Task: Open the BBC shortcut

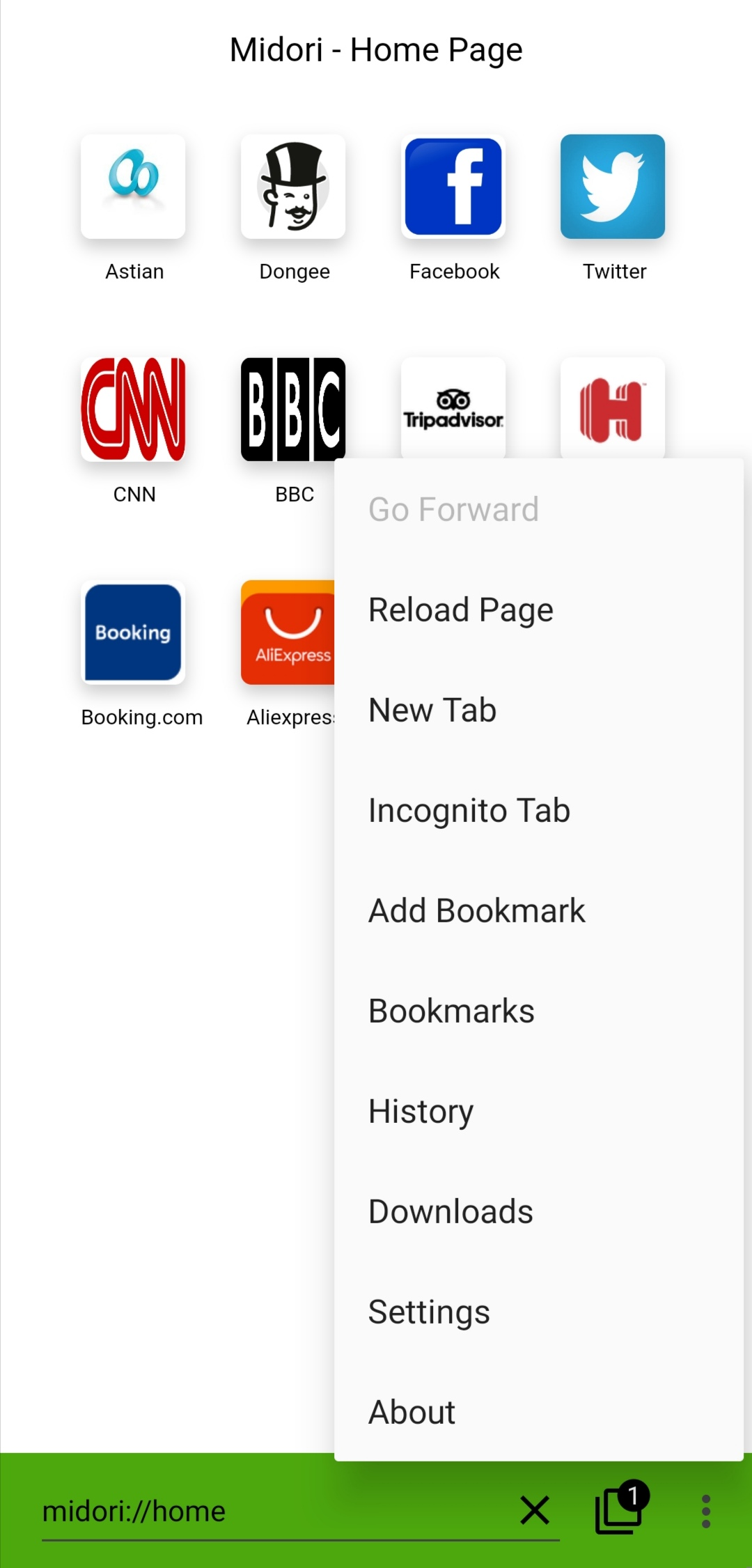Action: [x=293, y=410]
